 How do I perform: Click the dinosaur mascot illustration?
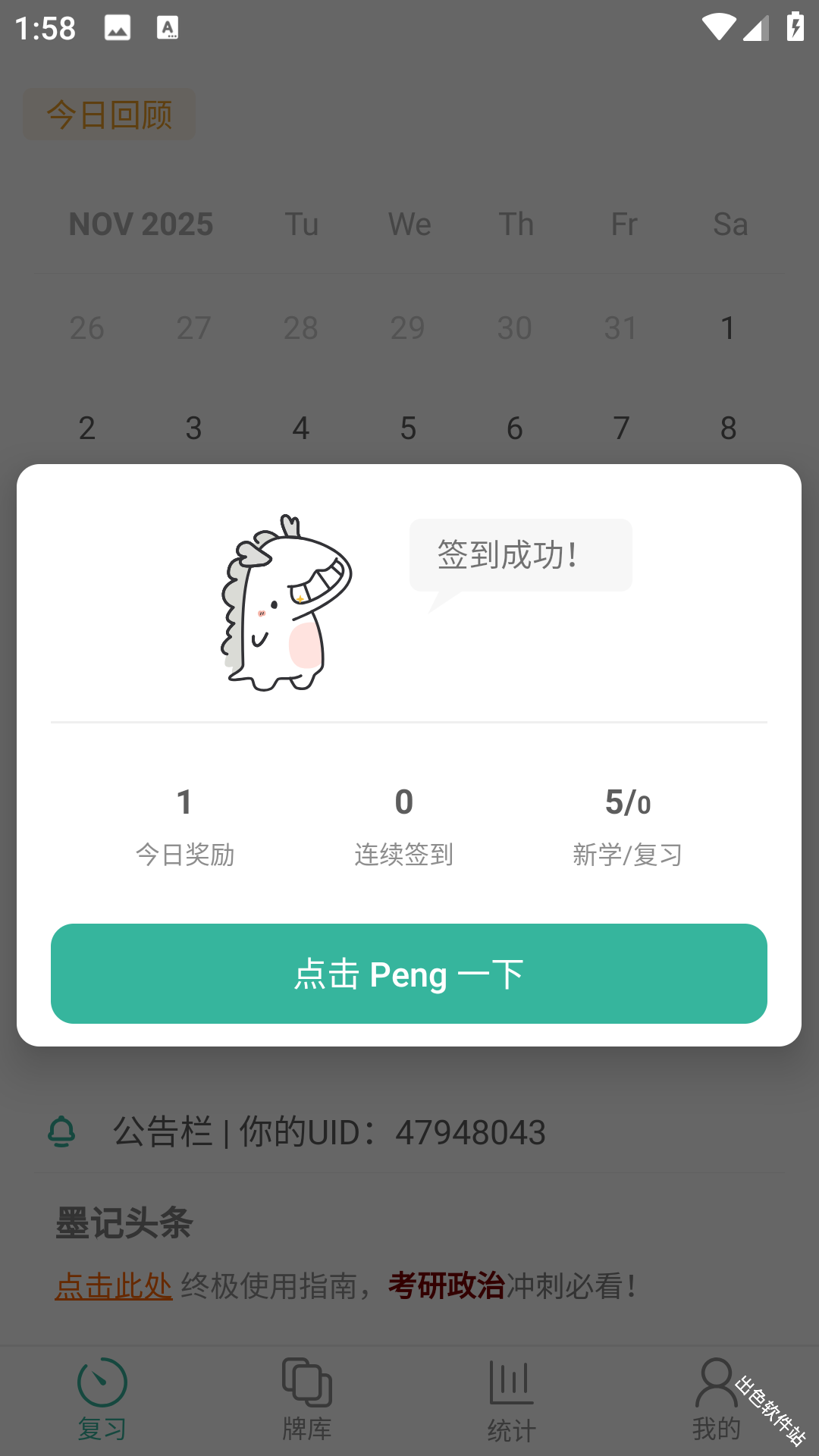coord(281,607)
